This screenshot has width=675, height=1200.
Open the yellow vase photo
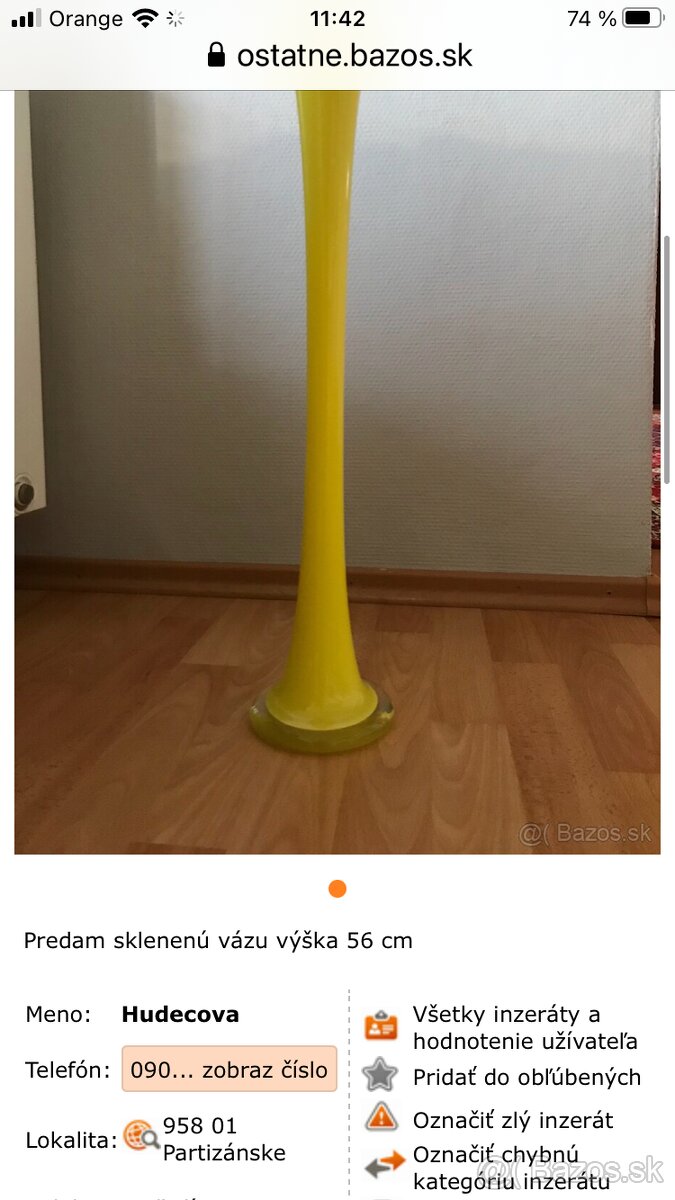[x=337, y=470]
